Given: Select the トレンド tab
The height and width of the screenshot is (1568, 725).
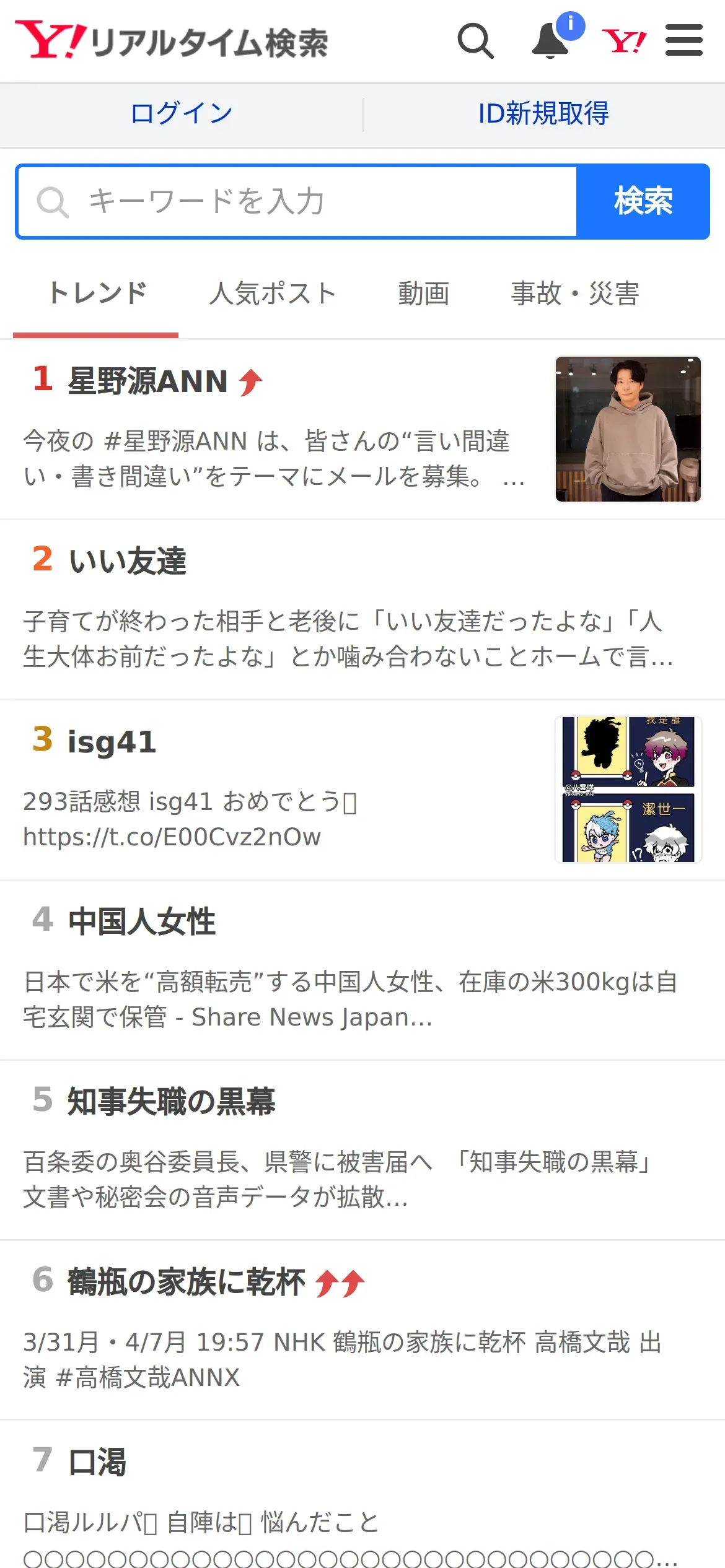Looking at the screenshot, I should (x=96, y=294).
